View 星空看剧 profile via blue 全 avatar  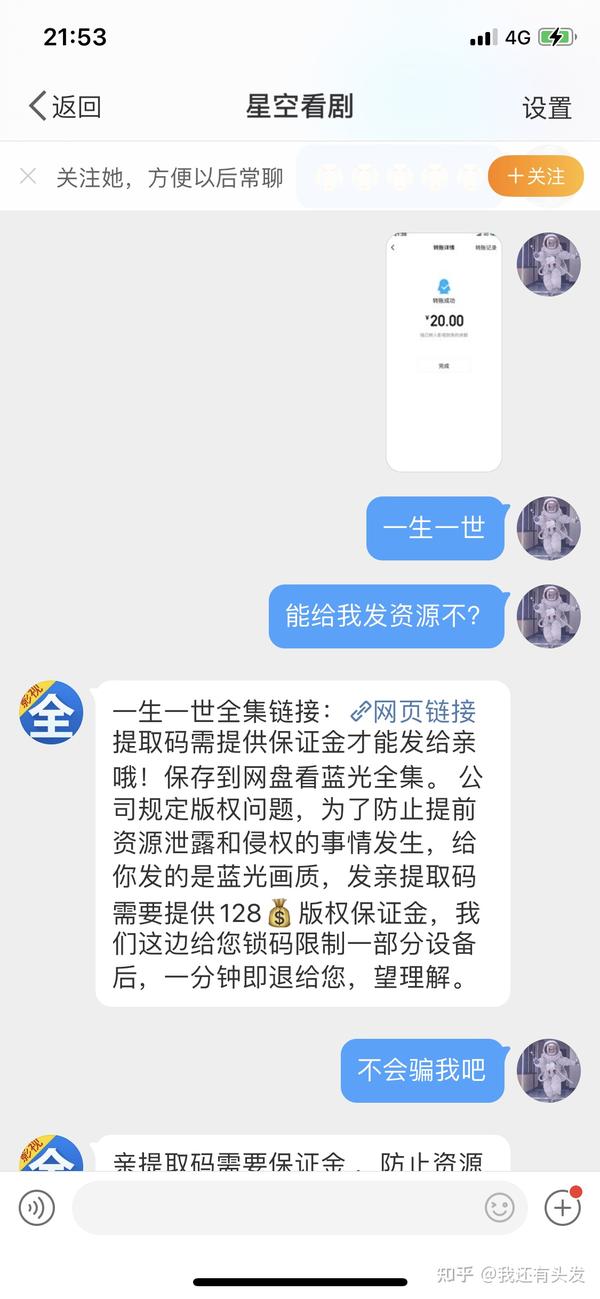point(51,712)
